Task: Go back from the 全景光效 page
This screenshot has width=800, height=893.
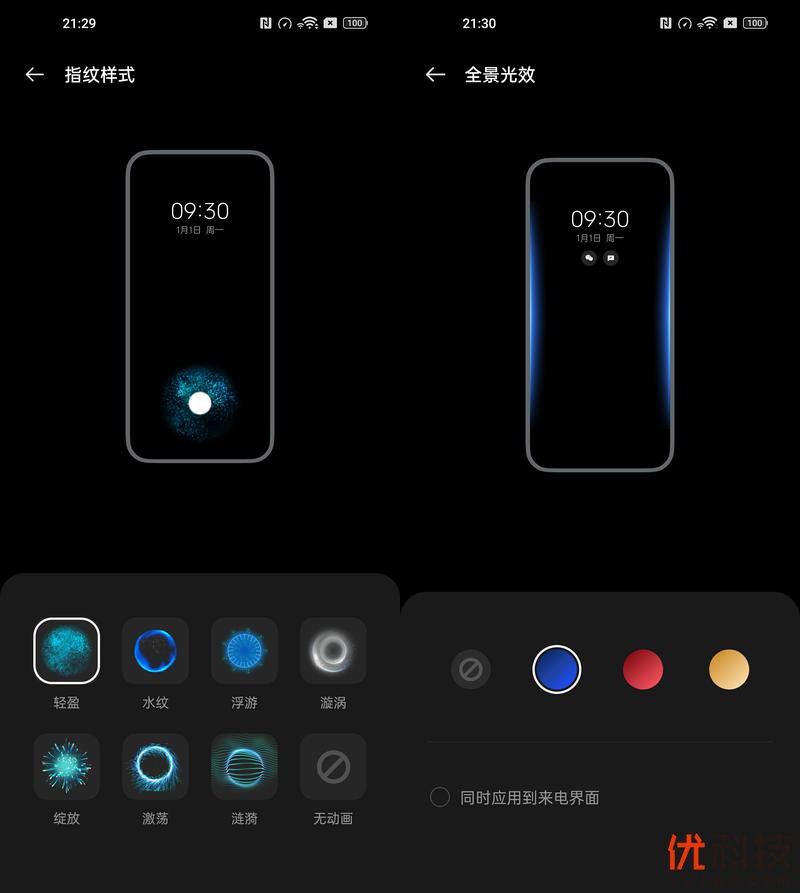Action: pos(435,75)
